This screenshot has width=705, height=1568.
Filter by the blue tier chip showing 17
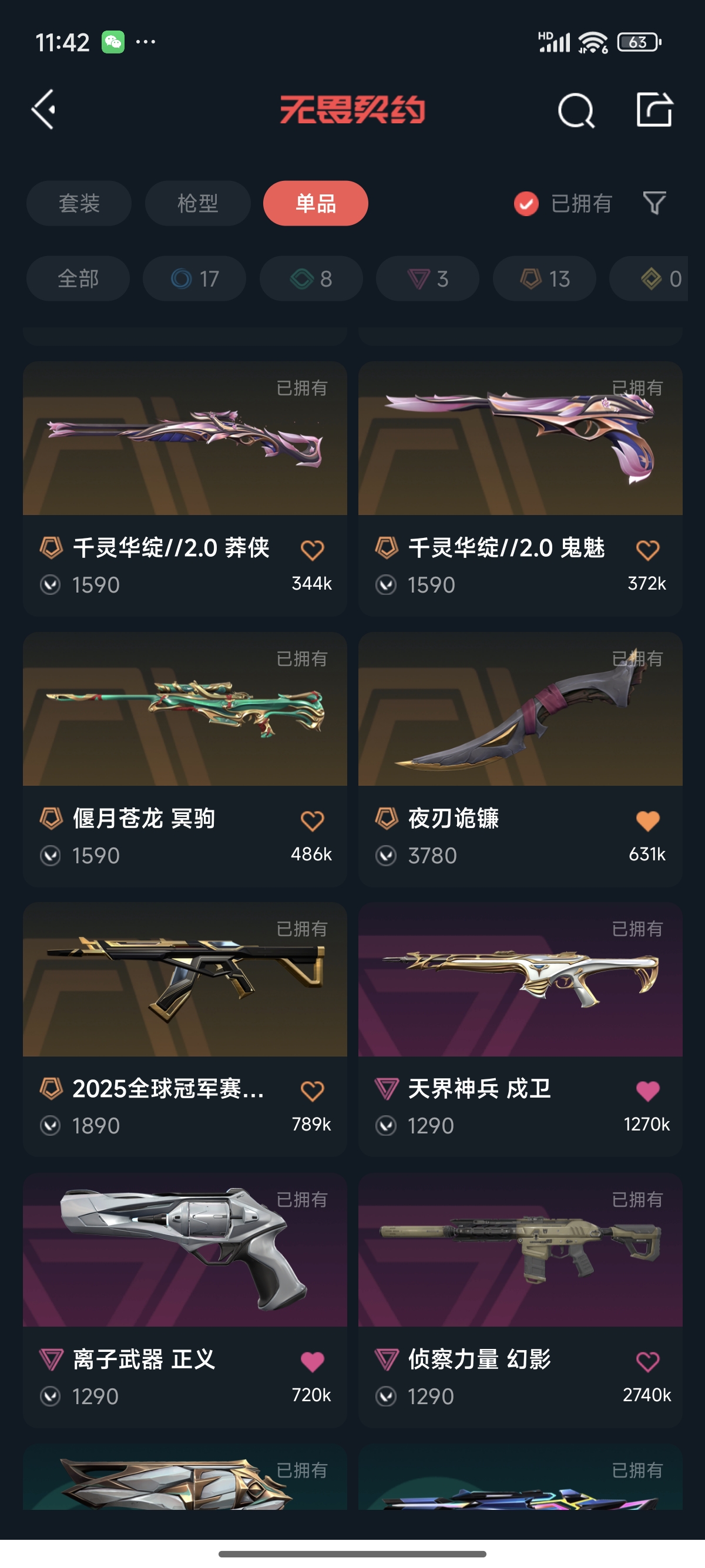point(194,279)
